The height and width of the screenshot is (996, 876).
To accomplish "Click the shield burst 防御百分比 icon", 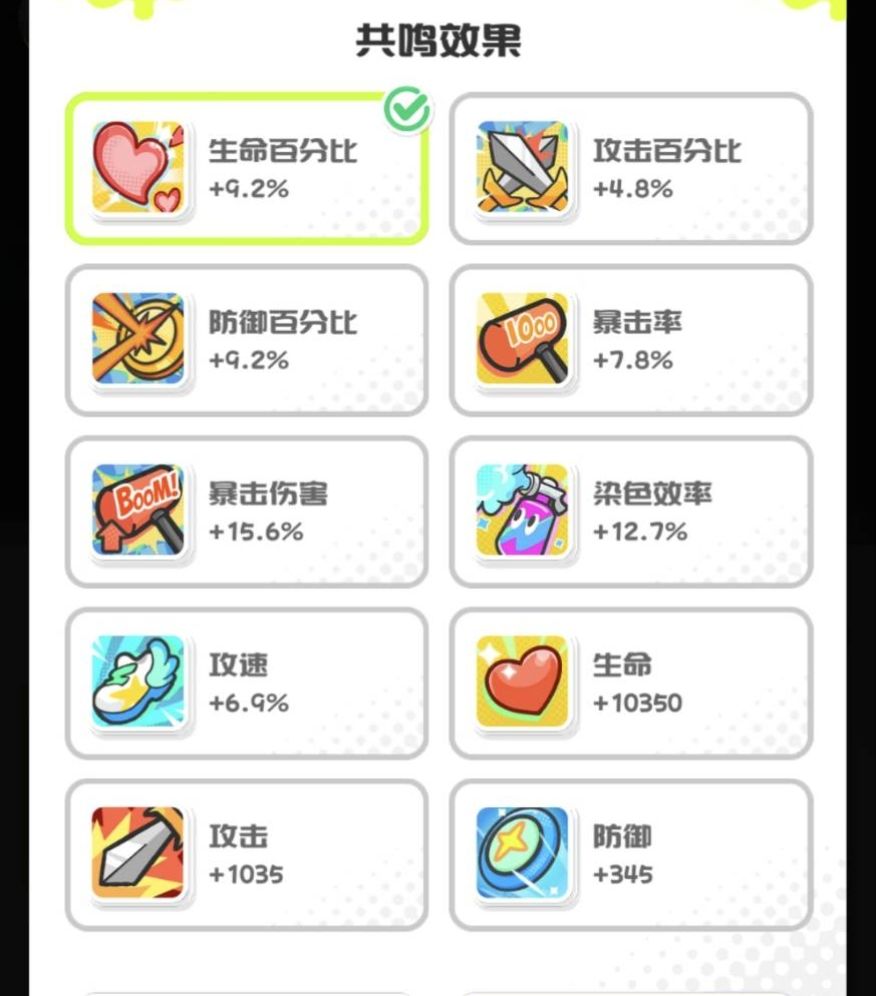I will (139, 339).
